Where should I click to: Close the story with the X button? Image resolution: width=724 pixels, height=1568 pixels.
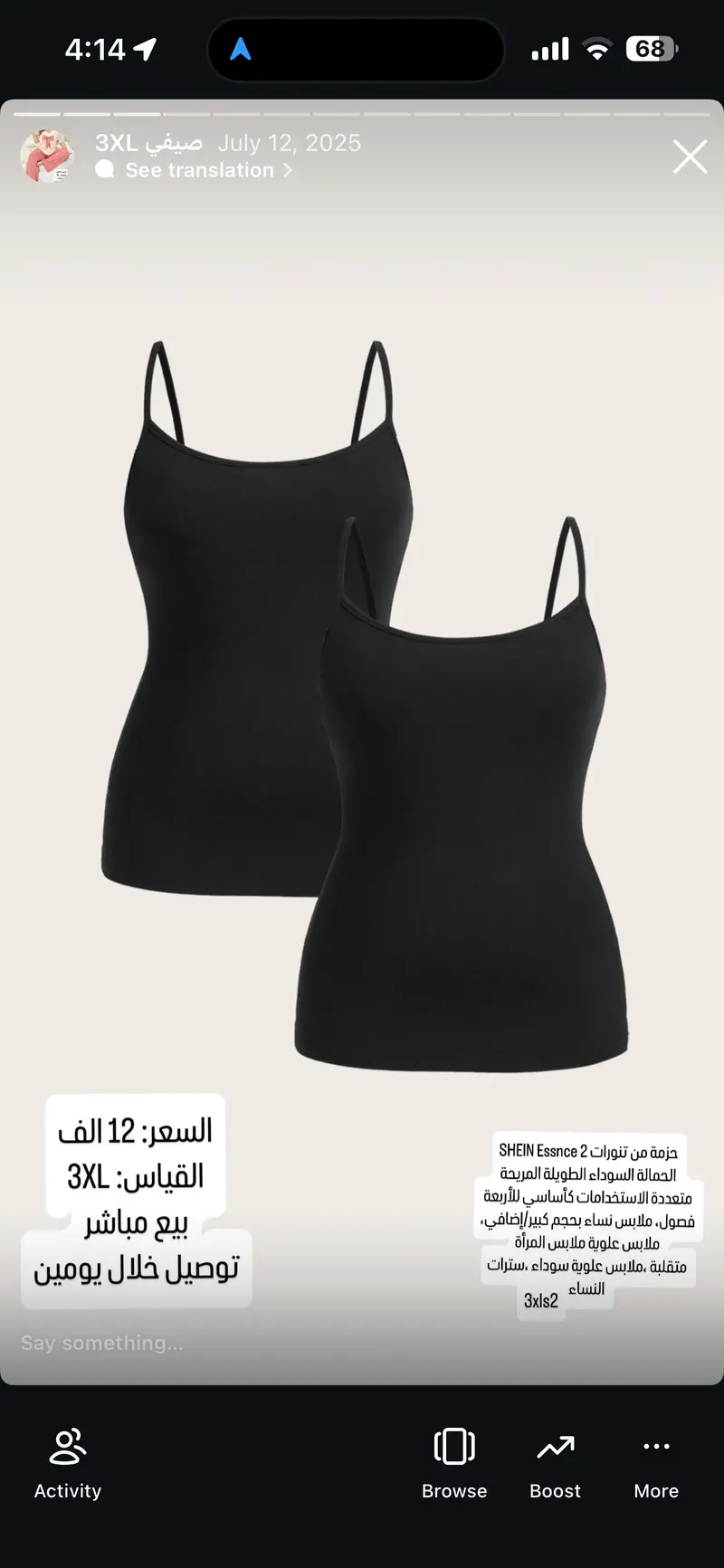pos(690,156)
